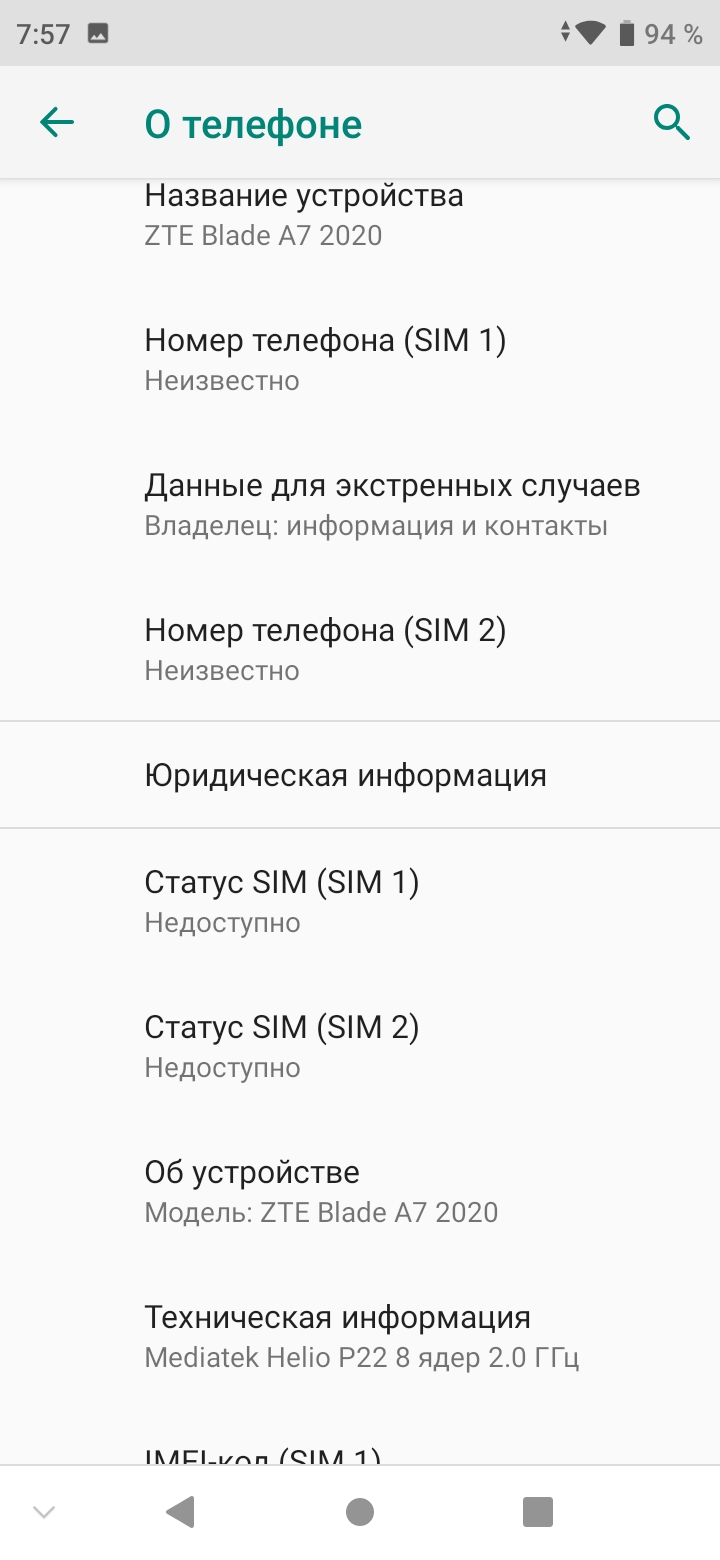Open search in phone settings
The width and height of the screenshot is (720, 1560).
pos(671,121)
